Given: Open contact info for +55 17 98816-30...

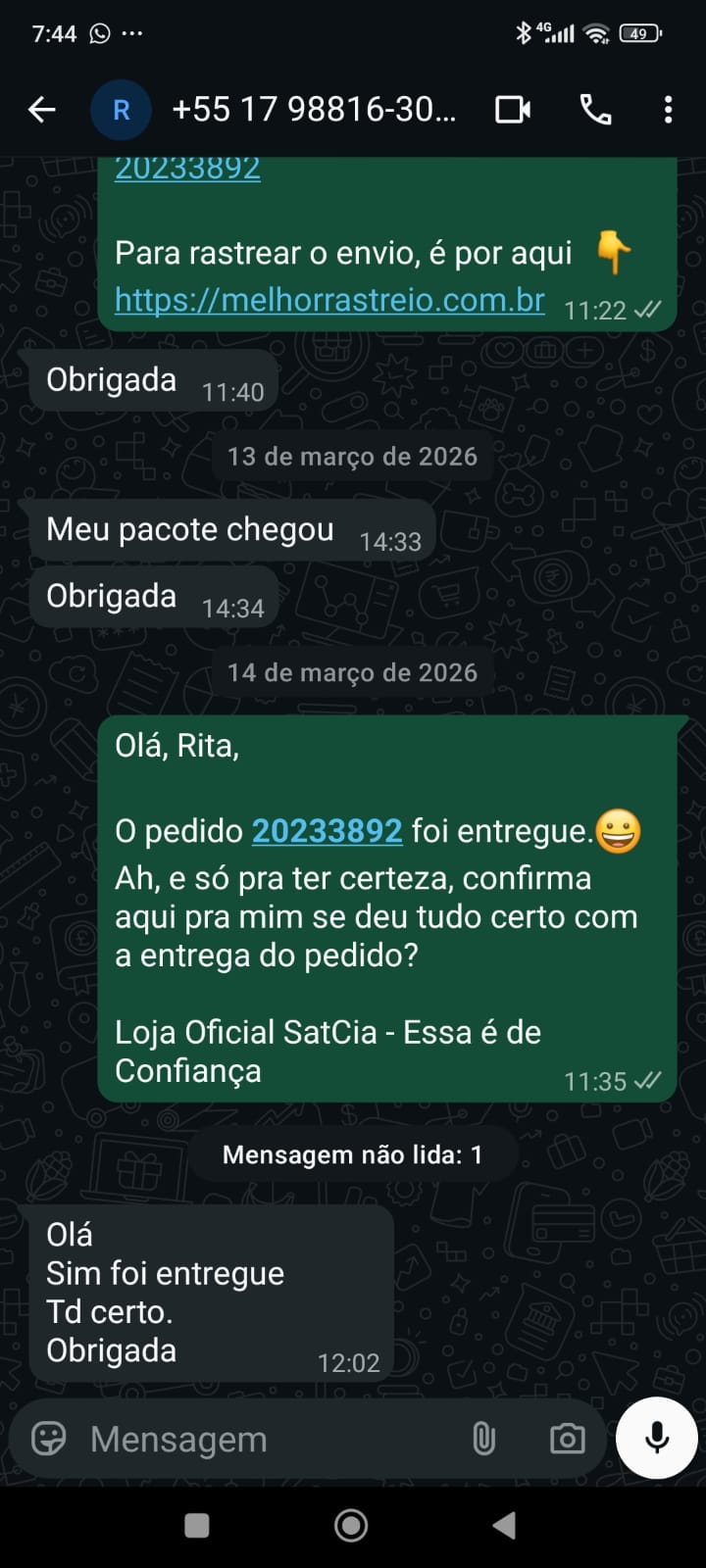Looking at the screenshot, I should click(314, 110).
